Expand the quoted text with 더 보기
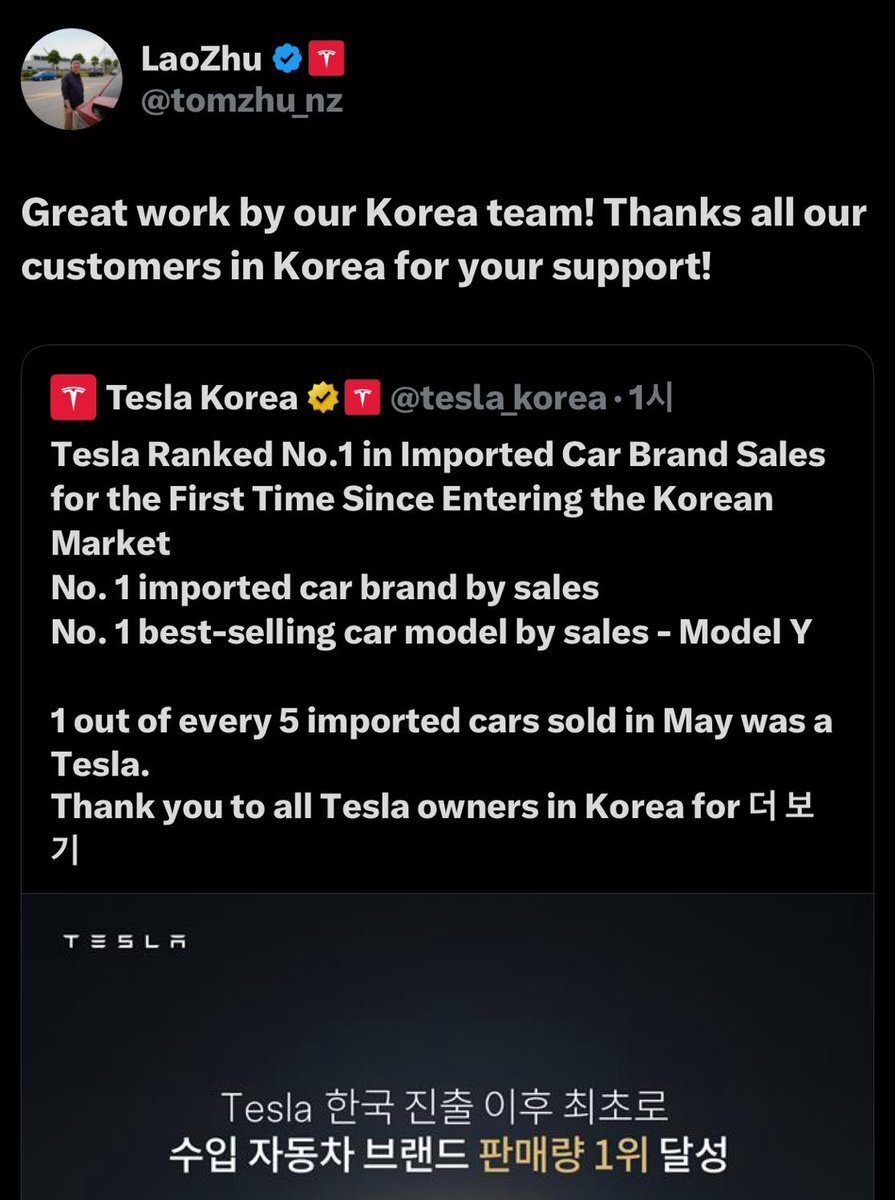The image size is (895, 1200). (781, 806)
